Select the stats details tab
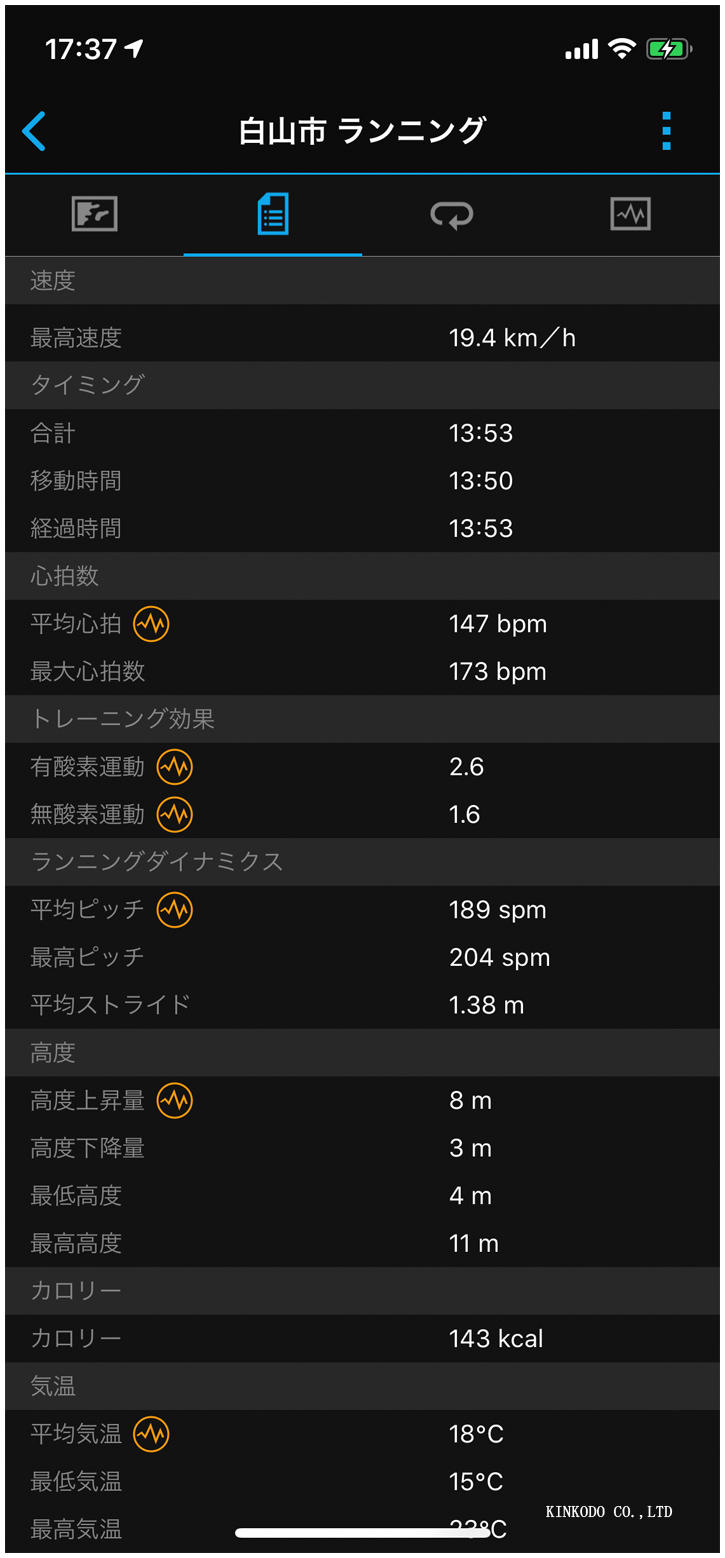Viewport: 725px width, 1558px height. (x=273, y=214)
